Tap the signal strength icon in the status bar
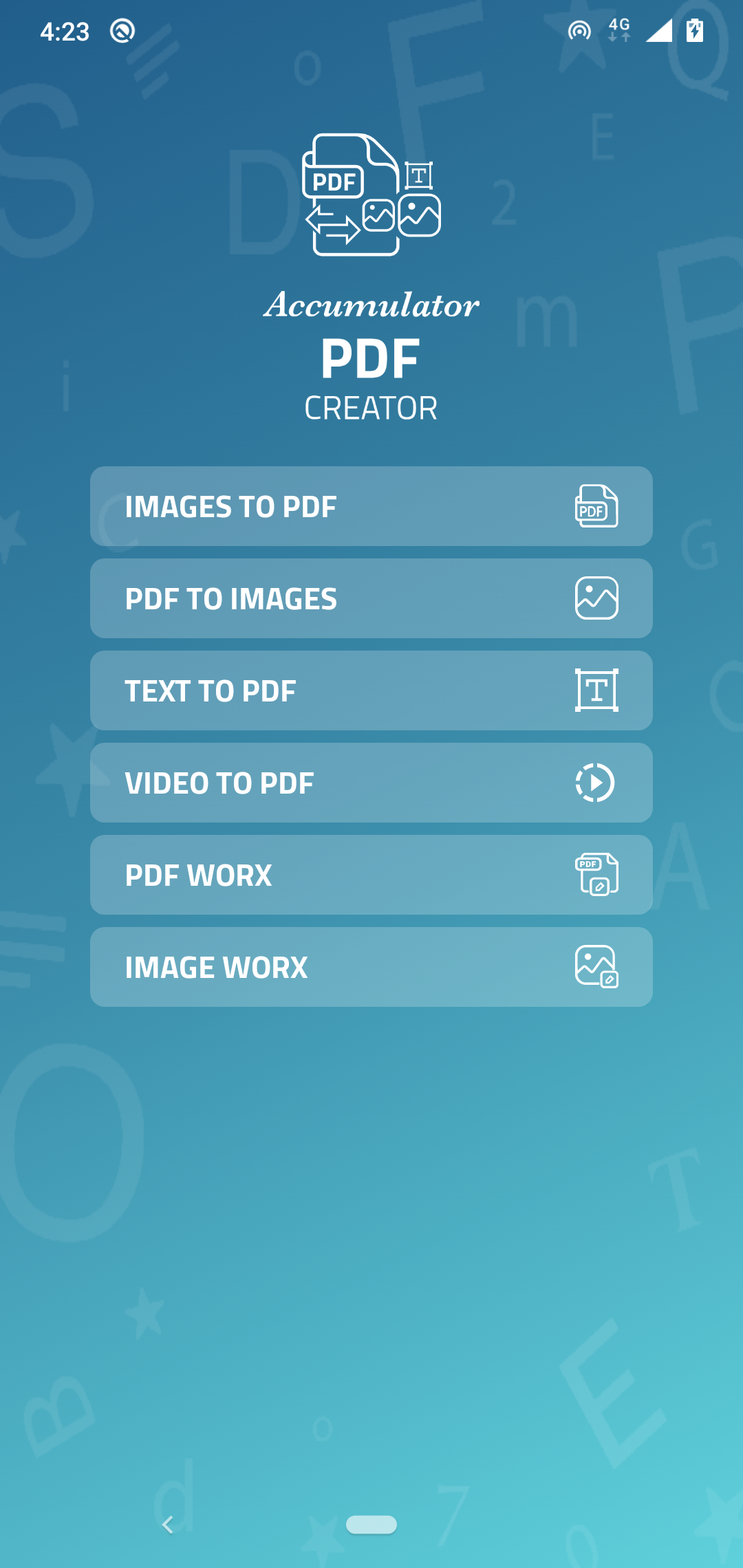The width and height of the screenshot is (743, 1568). 658,30
